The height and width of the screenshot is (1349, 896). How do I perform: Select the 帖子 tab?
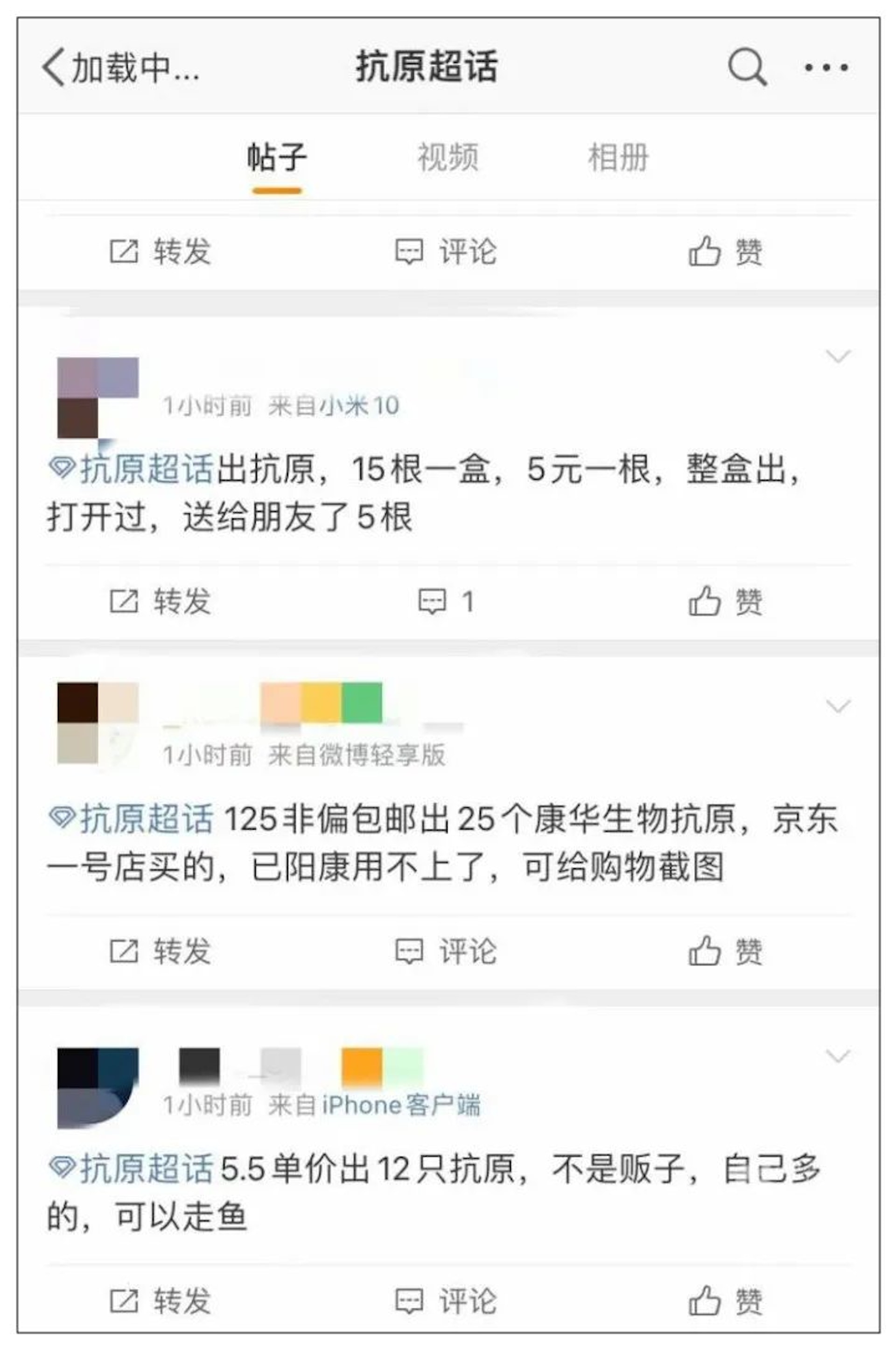(x=277, y=157)
